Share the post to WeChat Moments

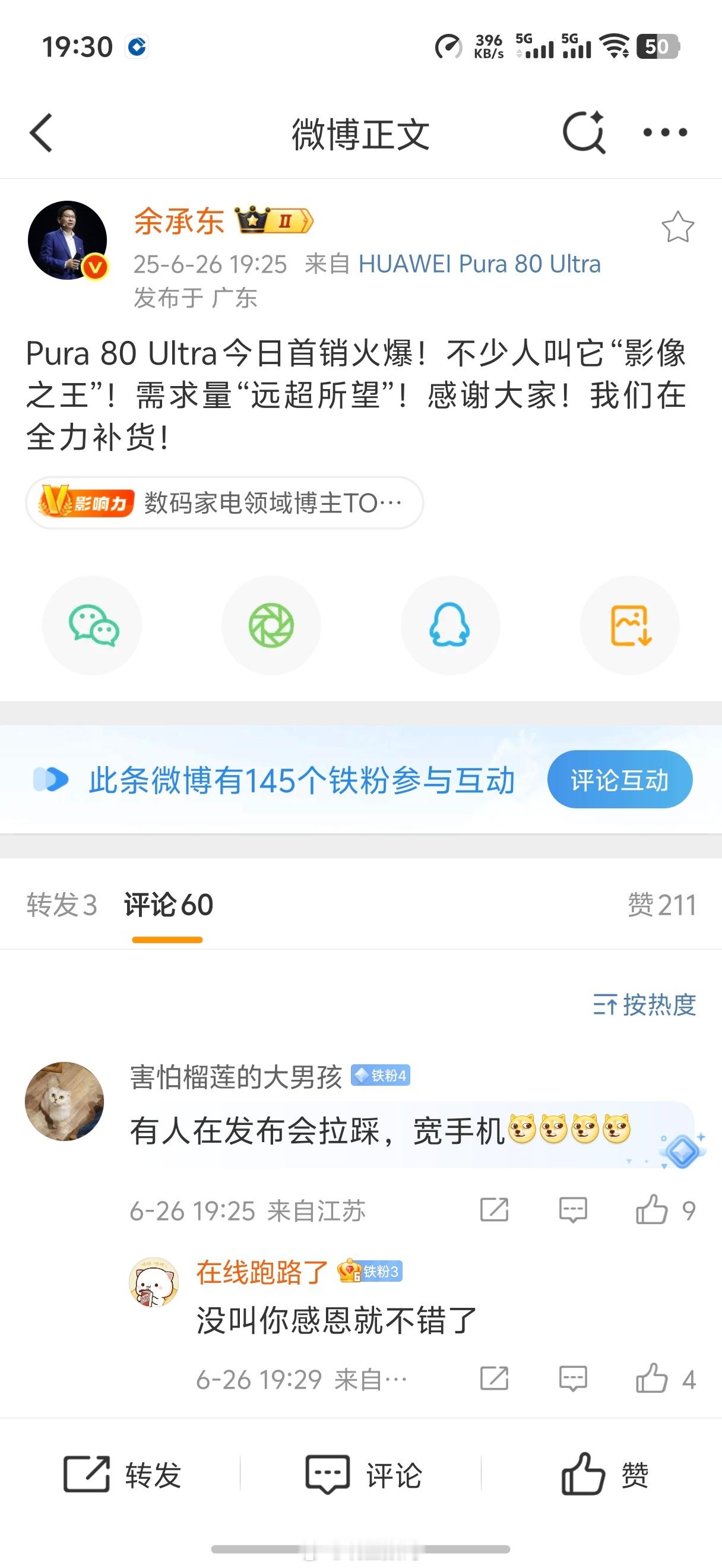point(271,625)
